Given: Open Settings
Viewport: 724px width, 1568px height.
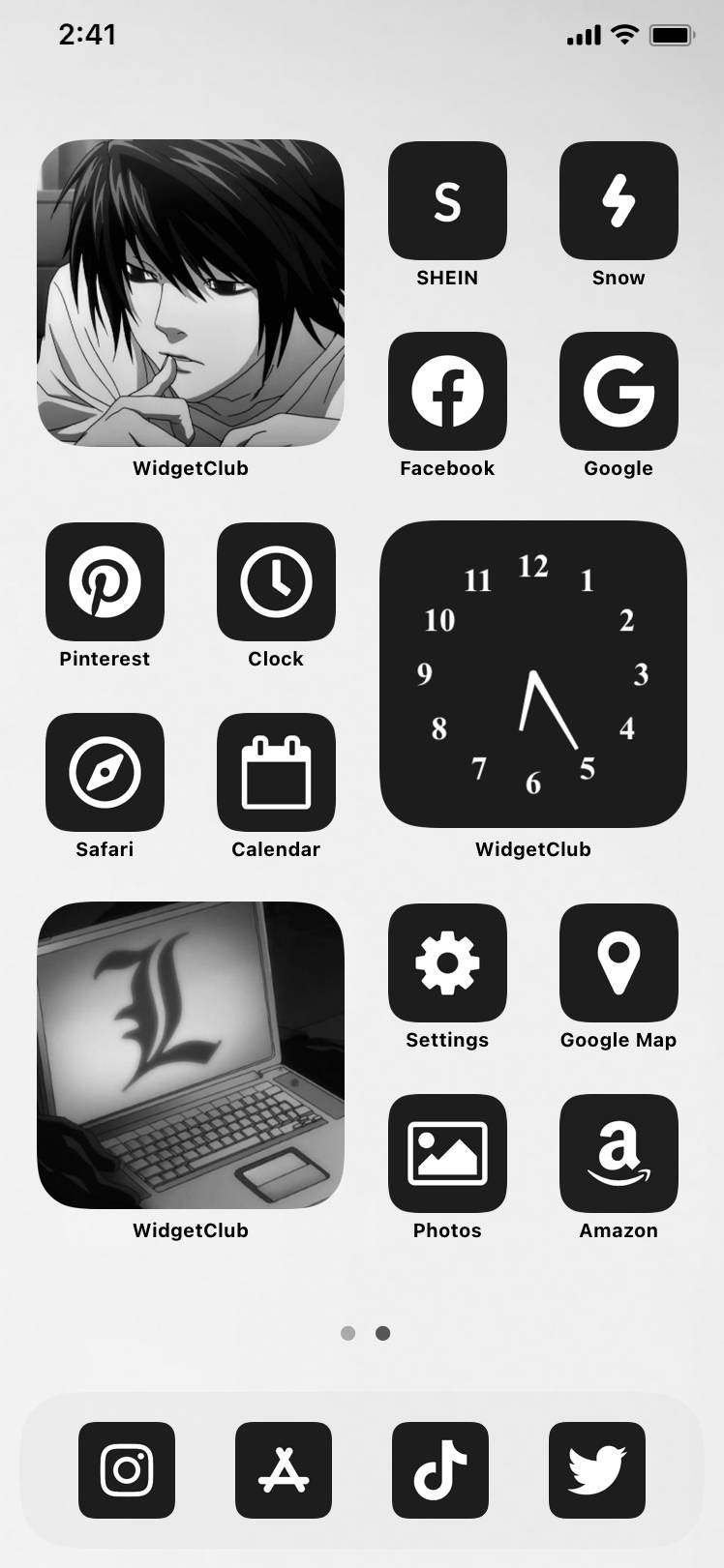Looking at the screenshot, I should [447, 962].
